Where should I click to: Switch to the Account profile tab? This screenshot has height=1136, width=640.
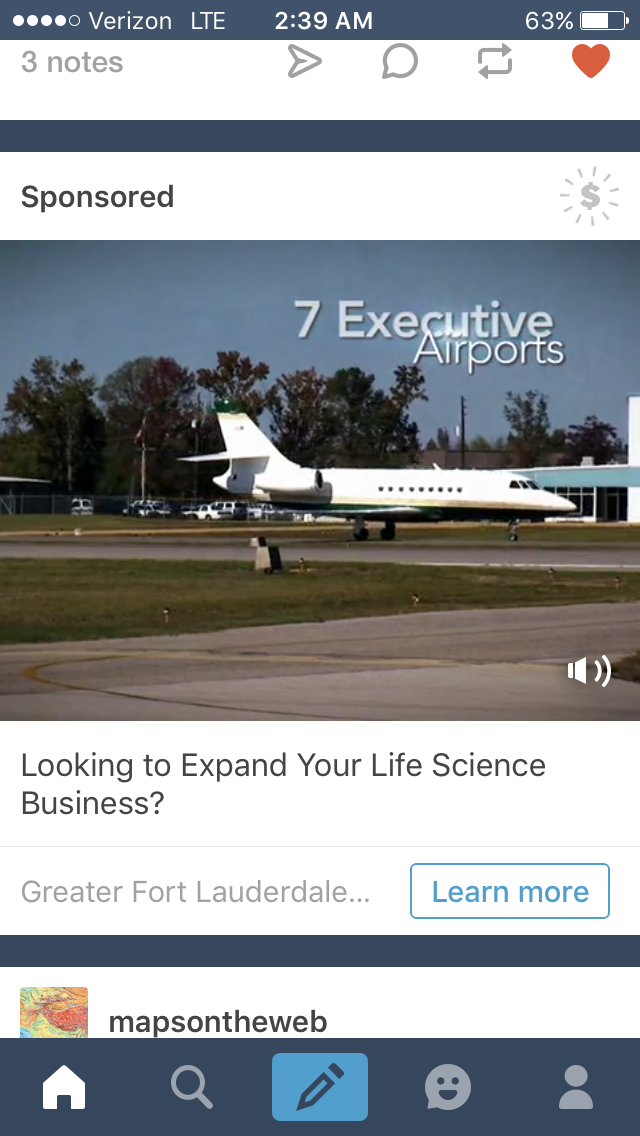[x=576, y=1087]
